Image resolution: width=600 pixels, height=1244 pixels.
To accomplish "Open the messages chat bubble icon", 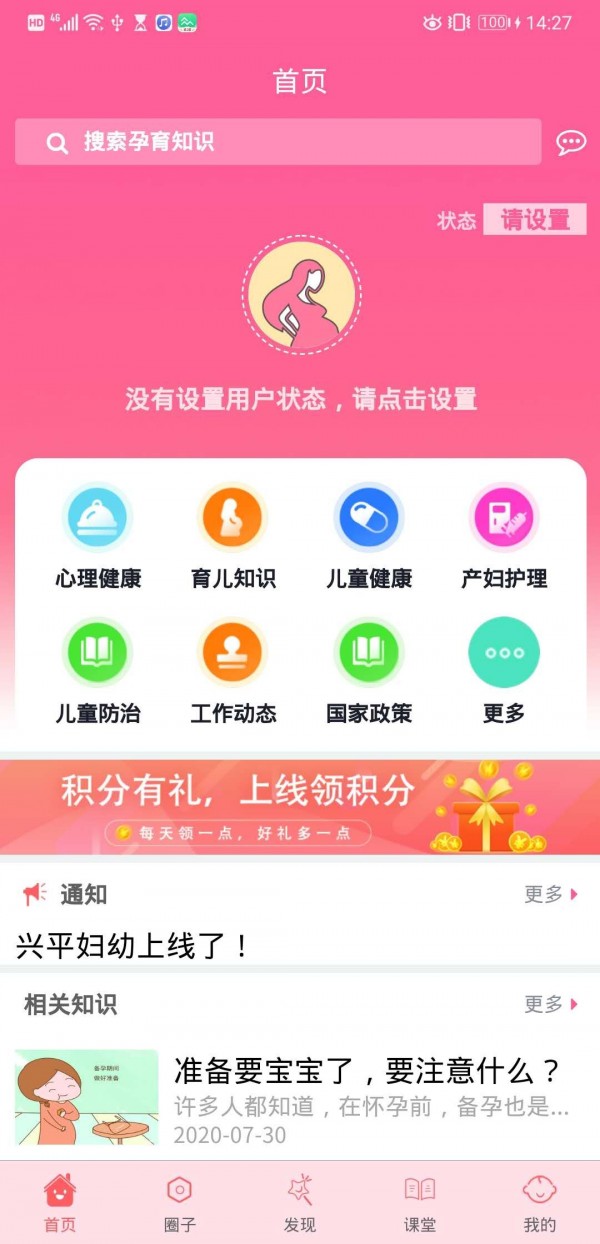I will pos(571,143).
